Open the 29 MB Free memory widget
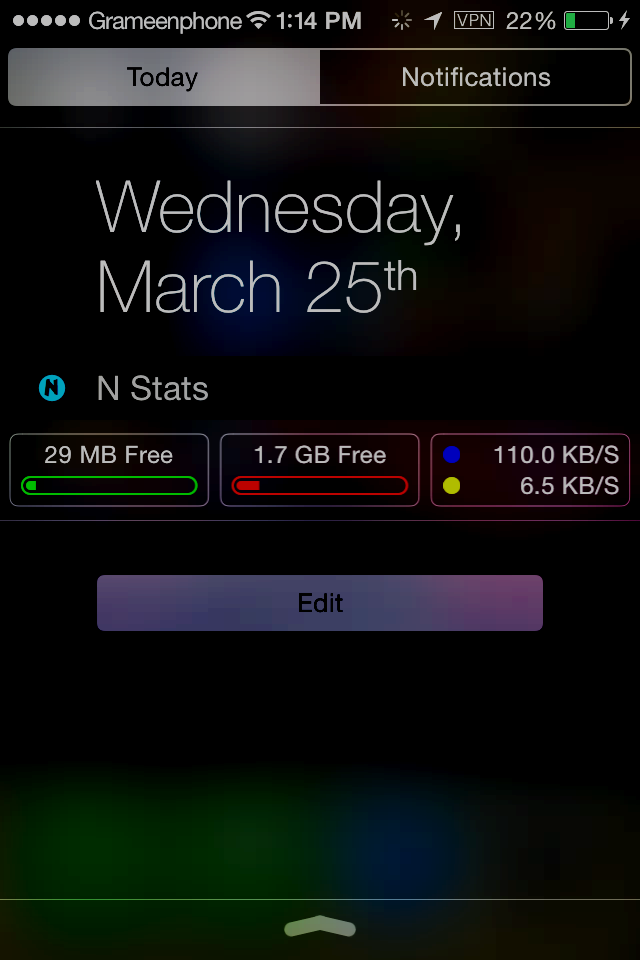 (109, 470)
